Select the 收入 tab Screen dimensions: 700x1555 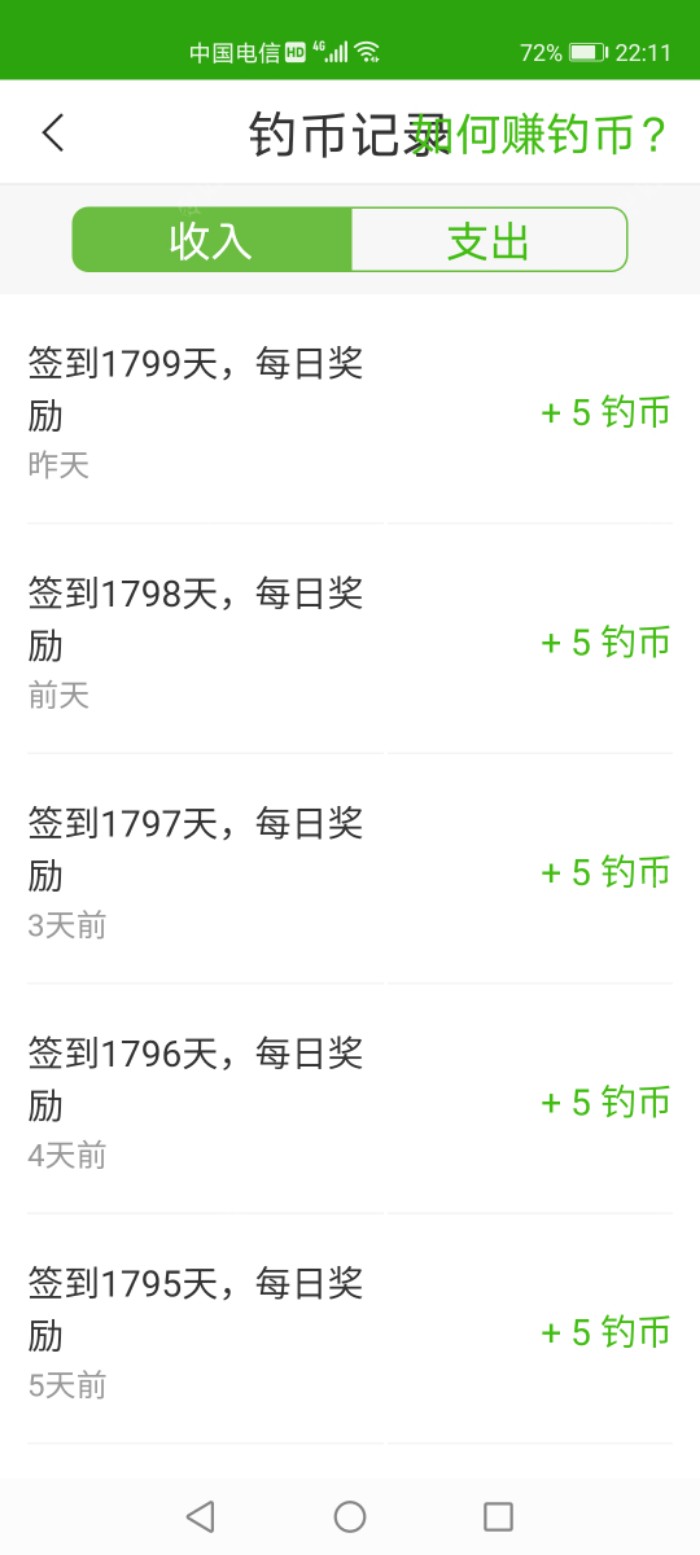point(211,240)
